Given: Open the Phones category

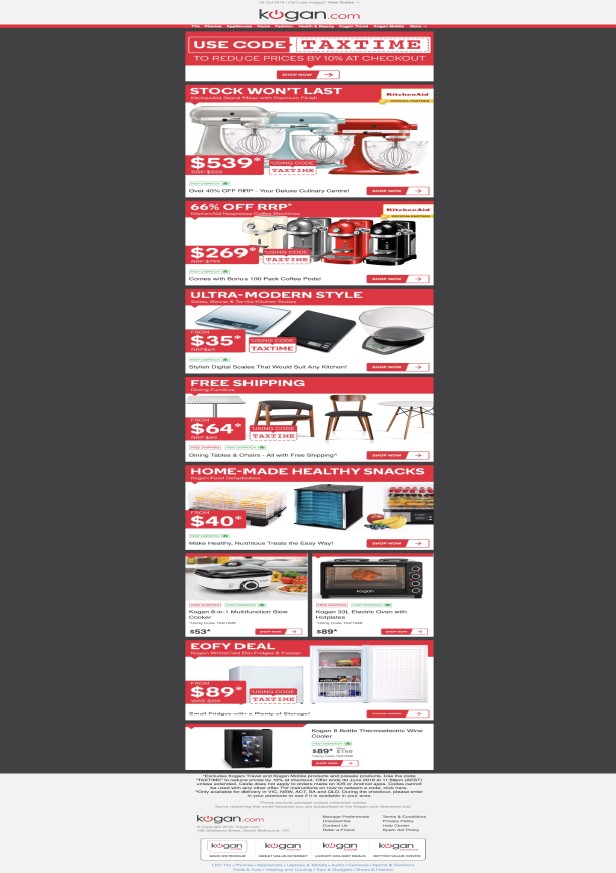Looking at the screenshot, I should click(213, 26).
